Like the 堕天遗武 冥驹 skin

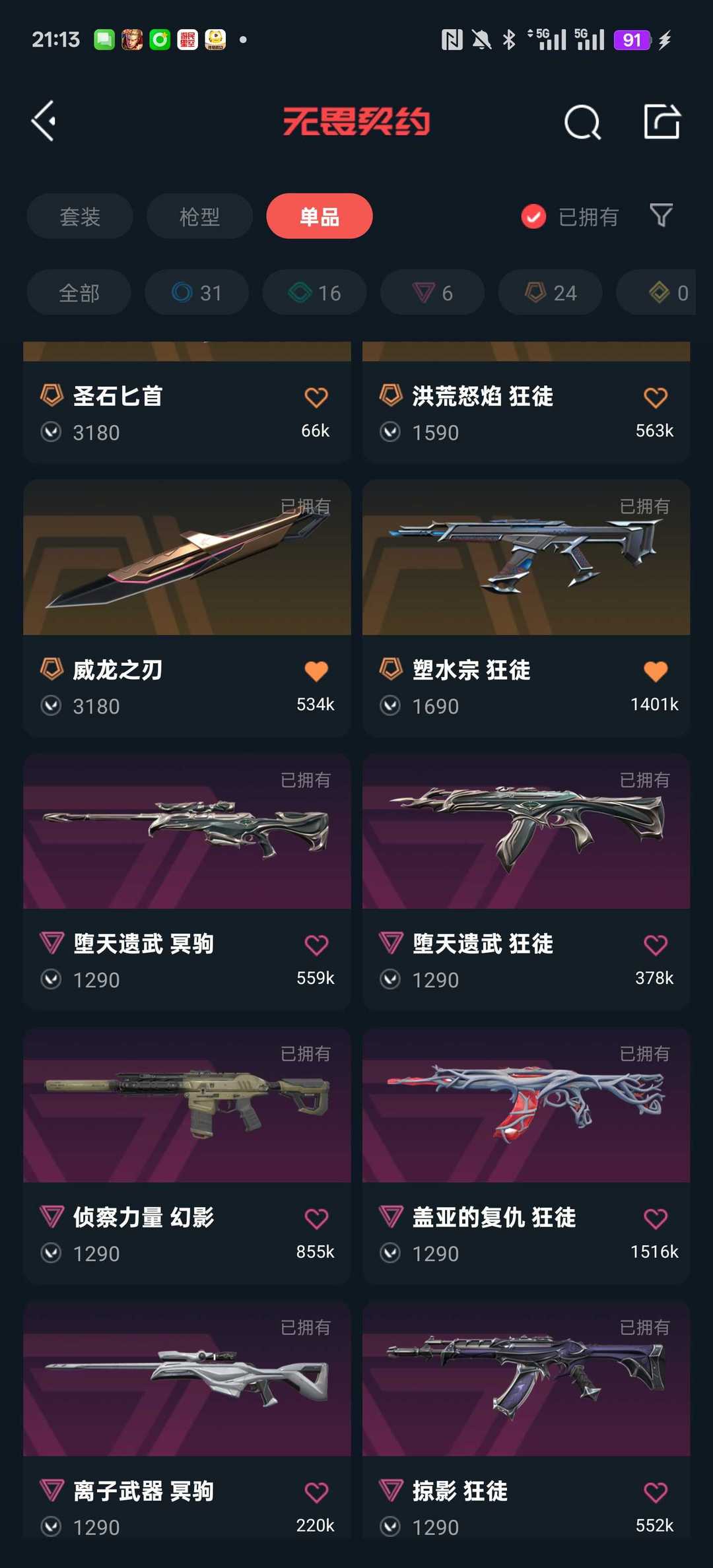[316, 945]
